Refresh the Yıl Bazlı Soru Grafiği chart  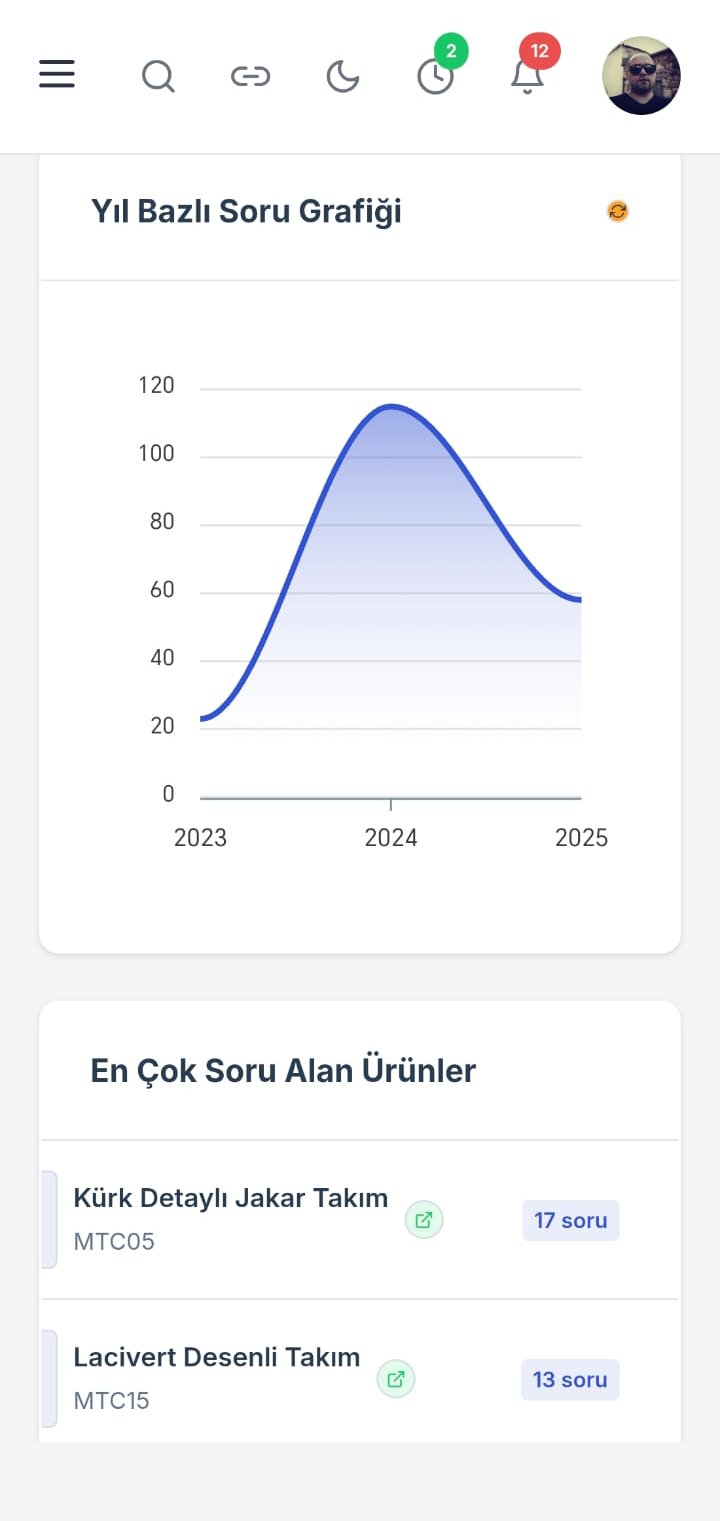tap(617, 211)
